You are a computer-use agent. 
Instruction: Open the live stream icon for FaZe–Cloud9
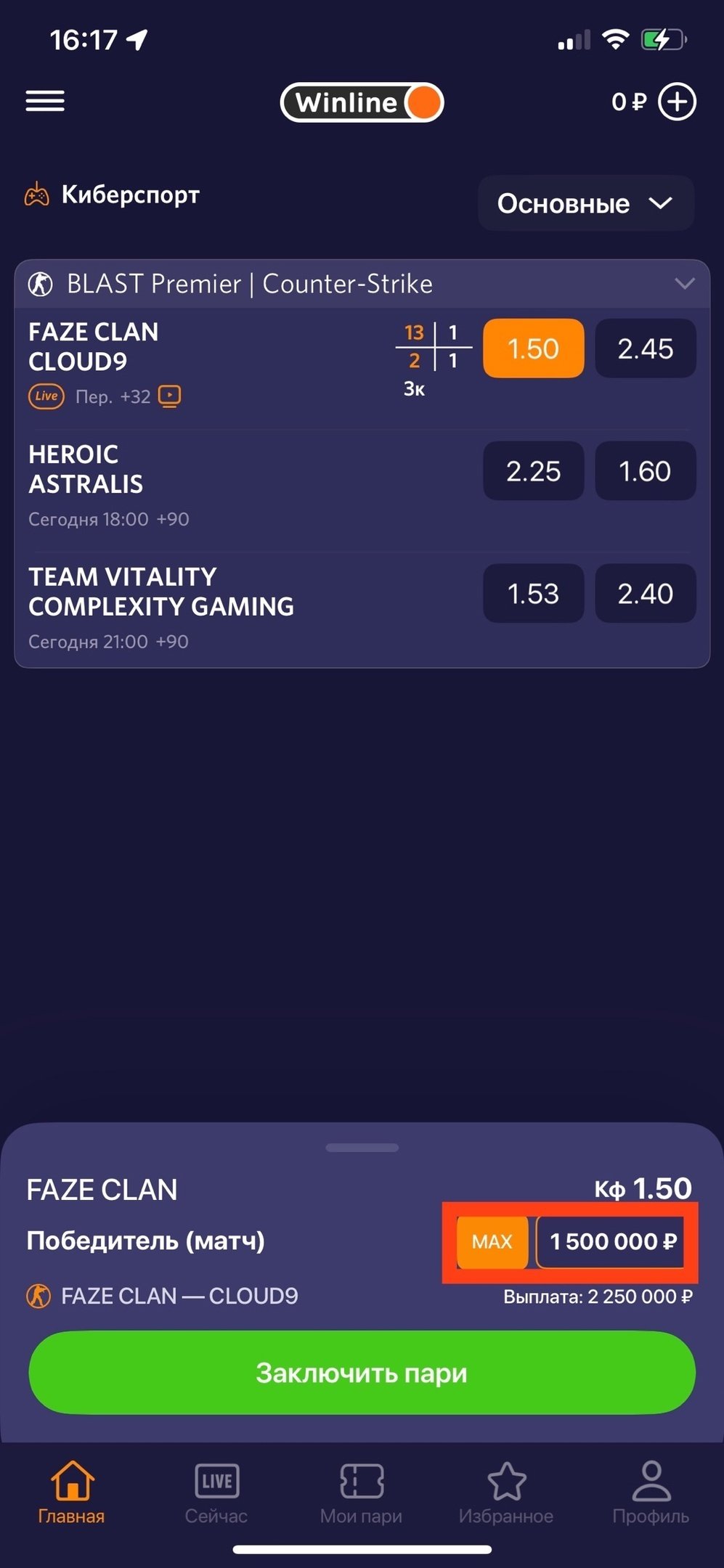(x=169, y=396)
